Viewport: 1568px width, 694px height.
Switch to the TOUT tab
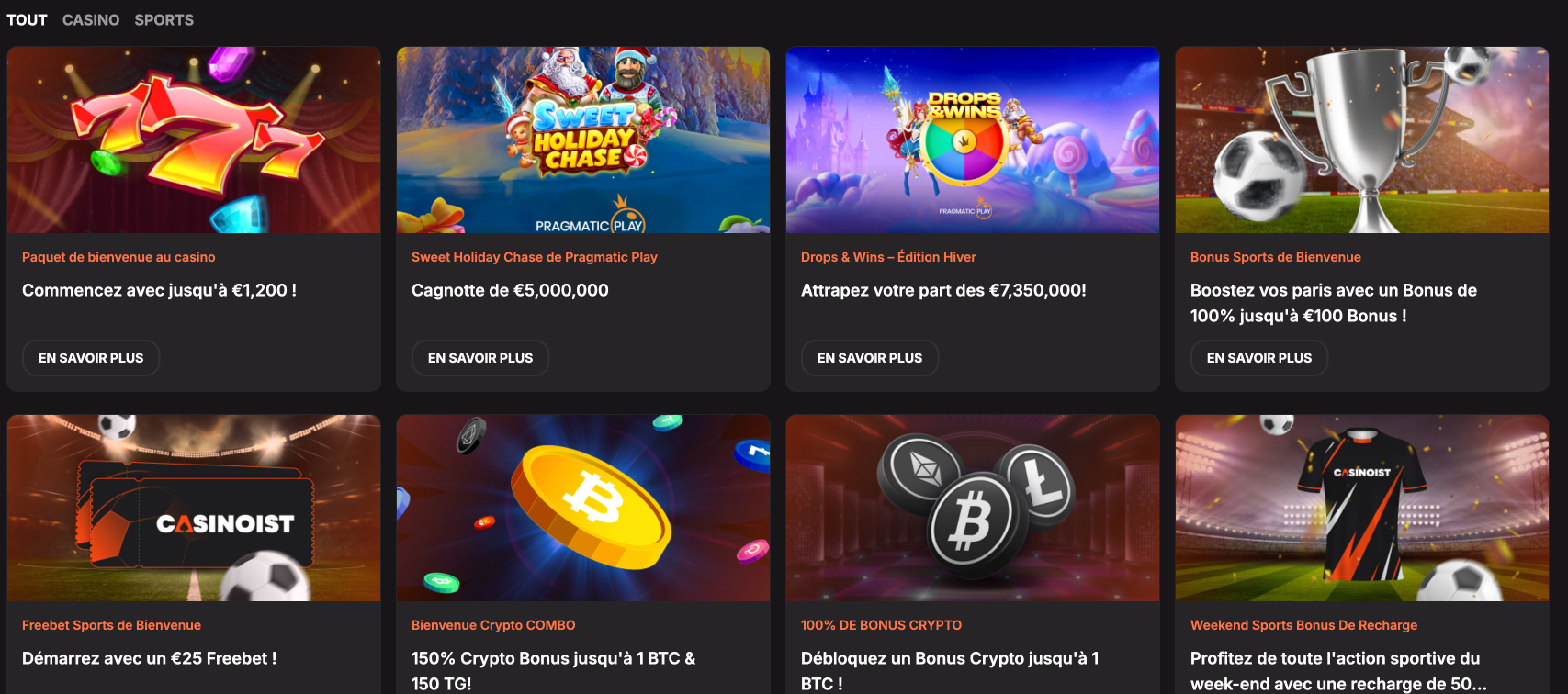27,19
